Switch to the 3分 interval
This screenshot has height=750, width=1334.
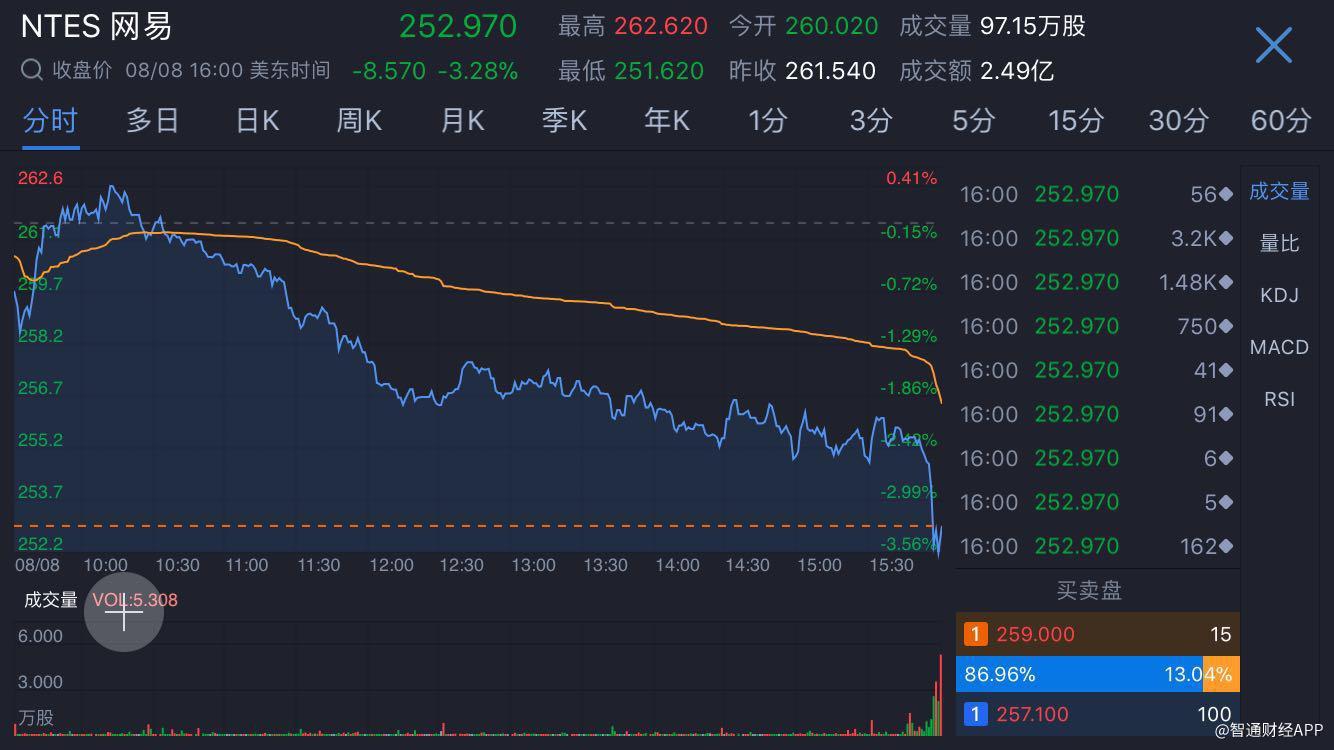(870, 121)
